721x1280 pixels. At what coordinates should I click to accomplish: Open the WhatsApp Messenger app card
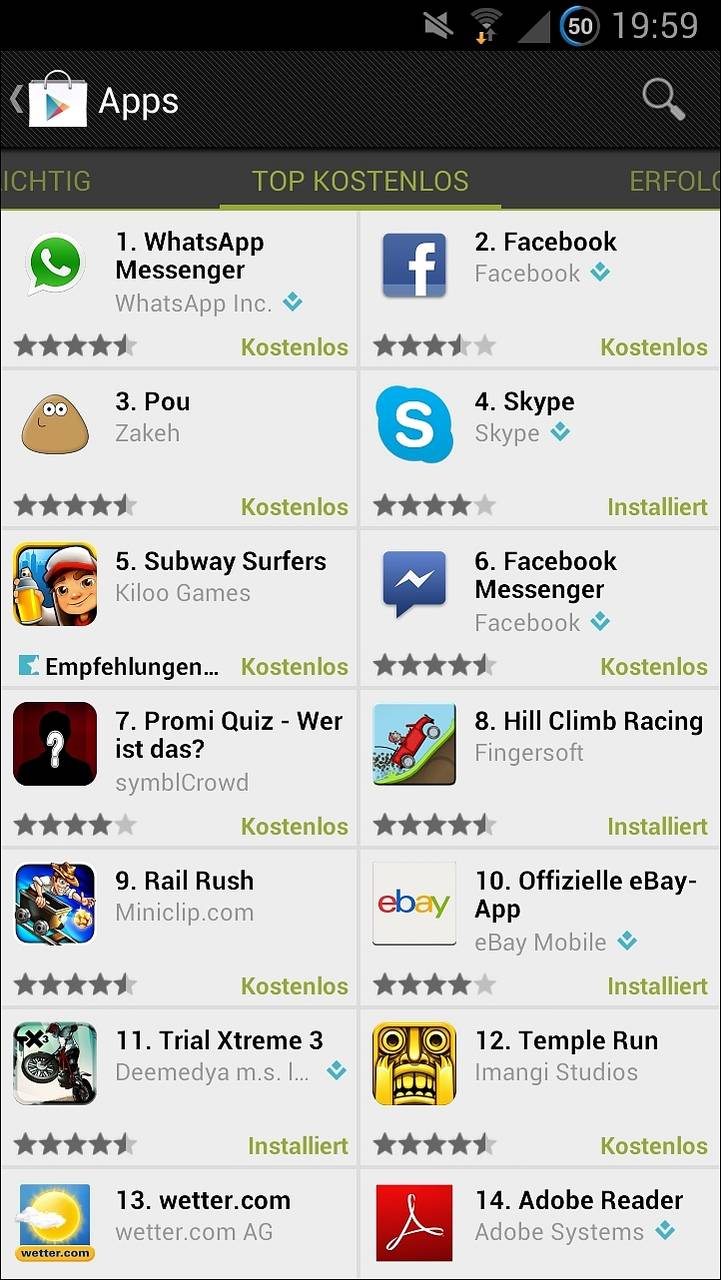(179, 288)
